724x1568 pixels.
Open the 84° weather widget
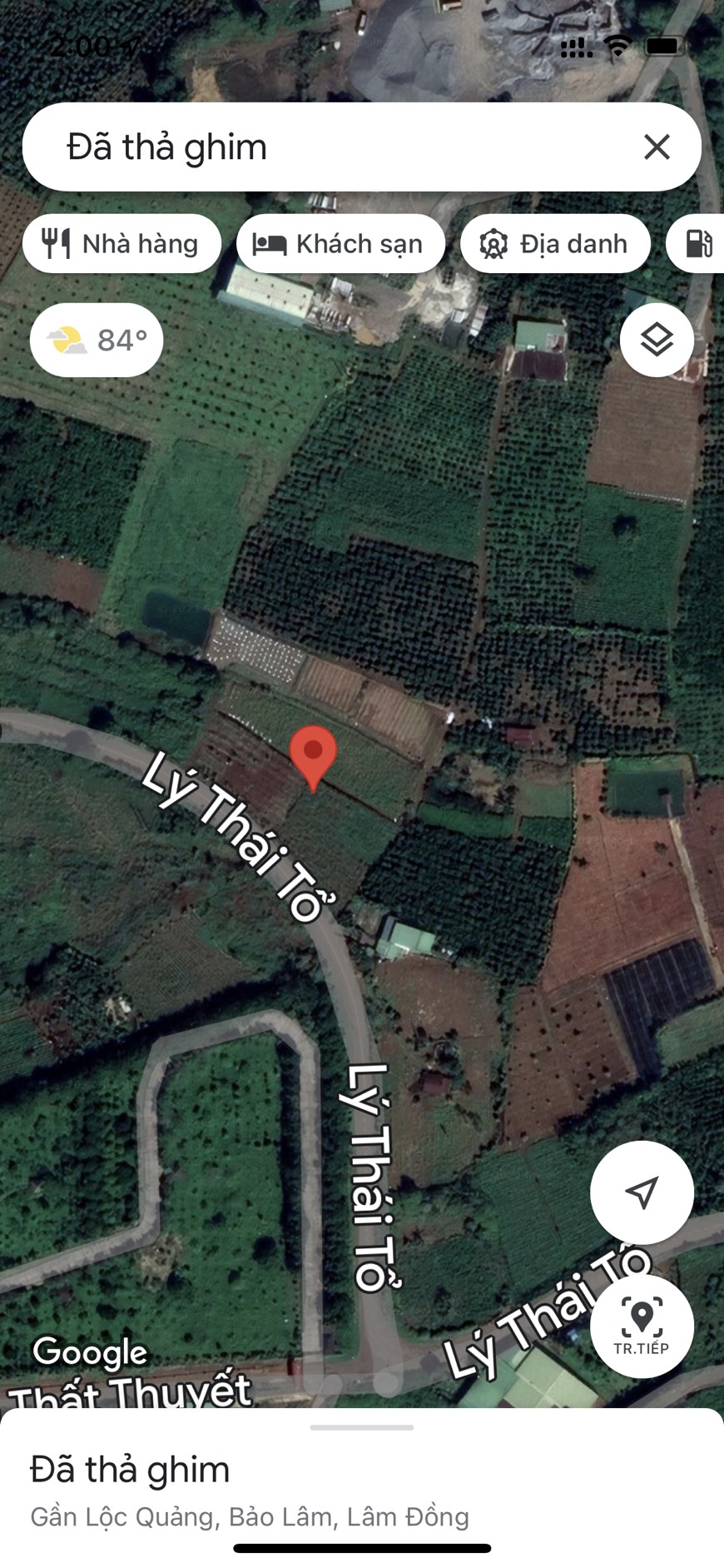pos(97,340)
